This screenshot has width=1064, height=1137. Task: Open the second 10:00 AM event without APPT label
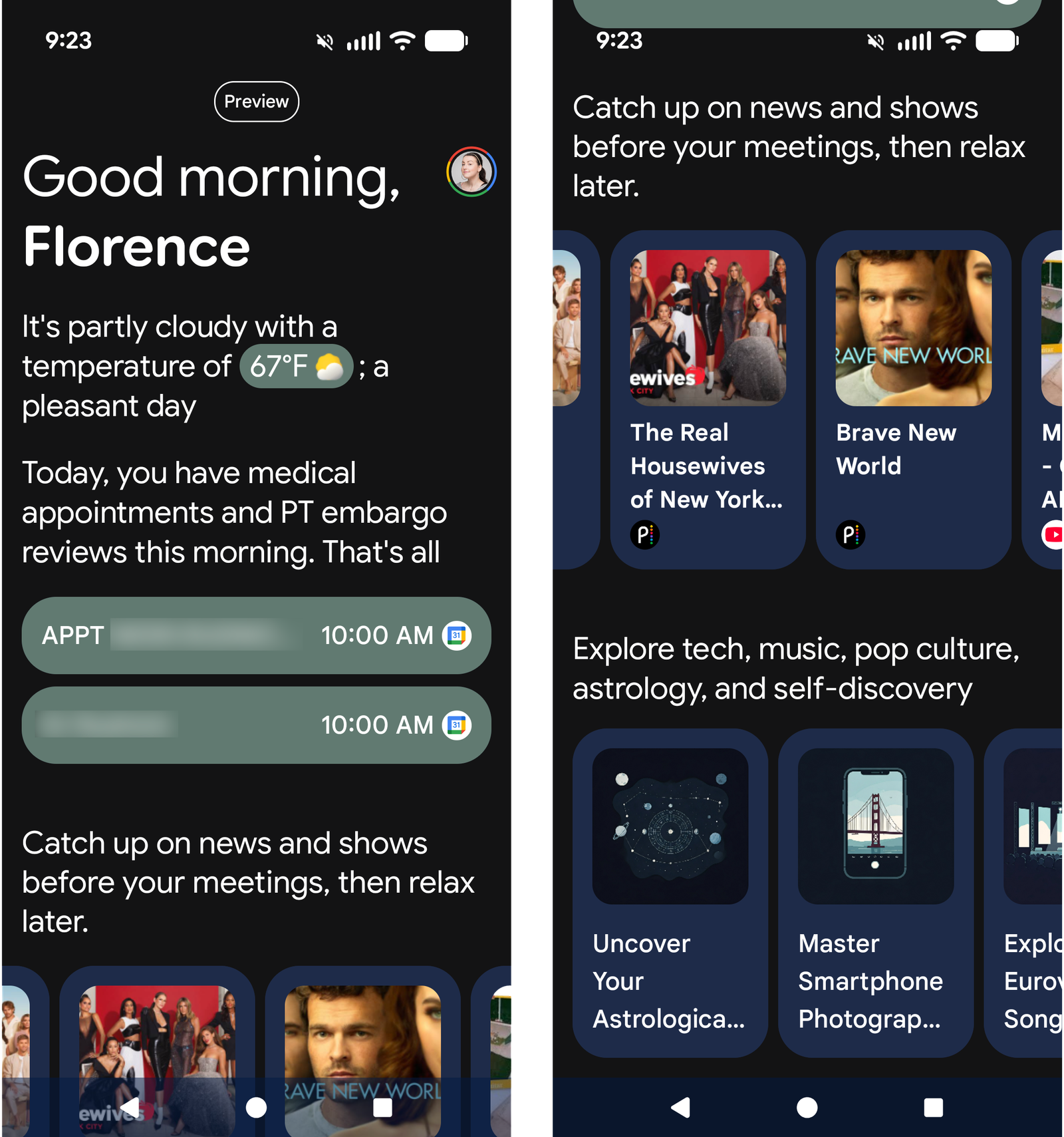click(256, 725)
